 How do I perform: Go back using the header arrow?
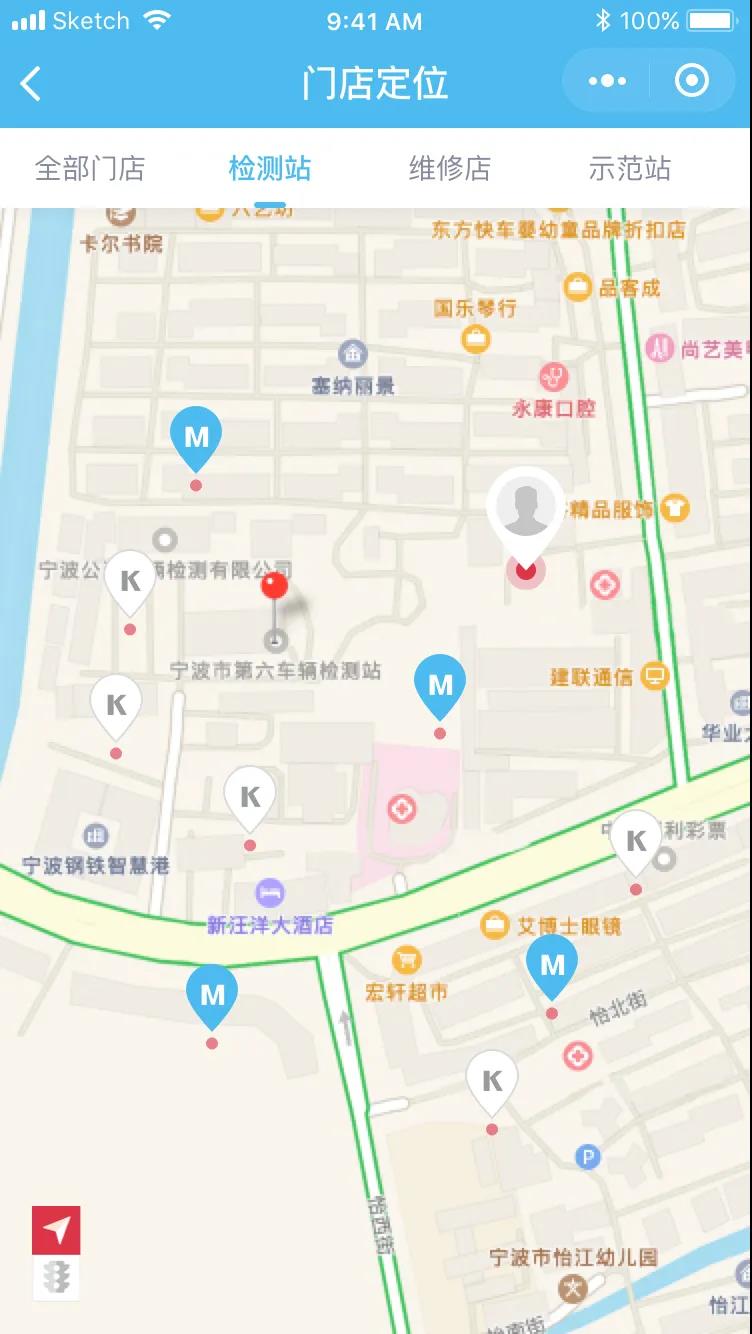coord(32,83)
